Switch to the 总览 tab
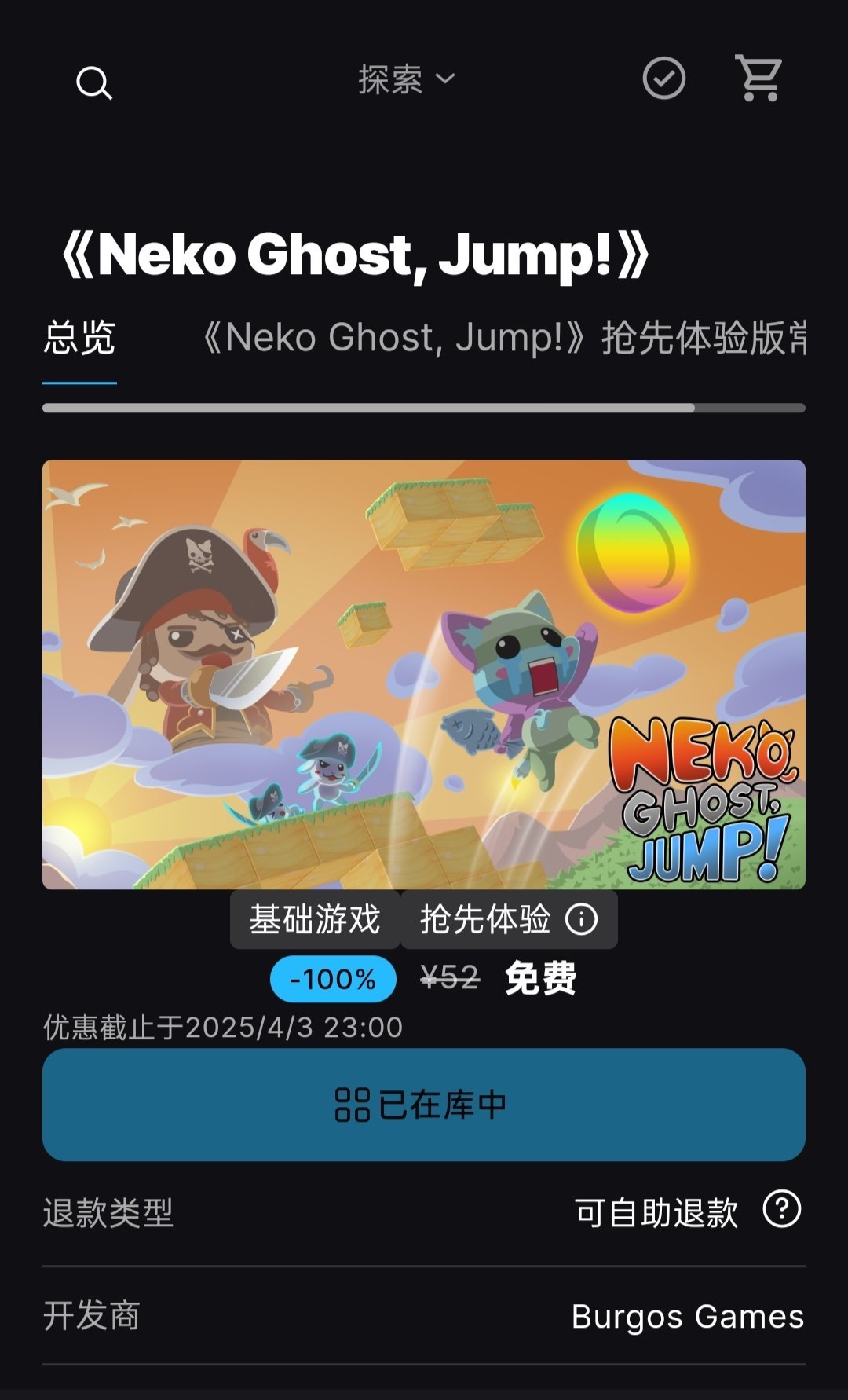The height and width of the screenshot is (1400, 848). coord(79,339)
